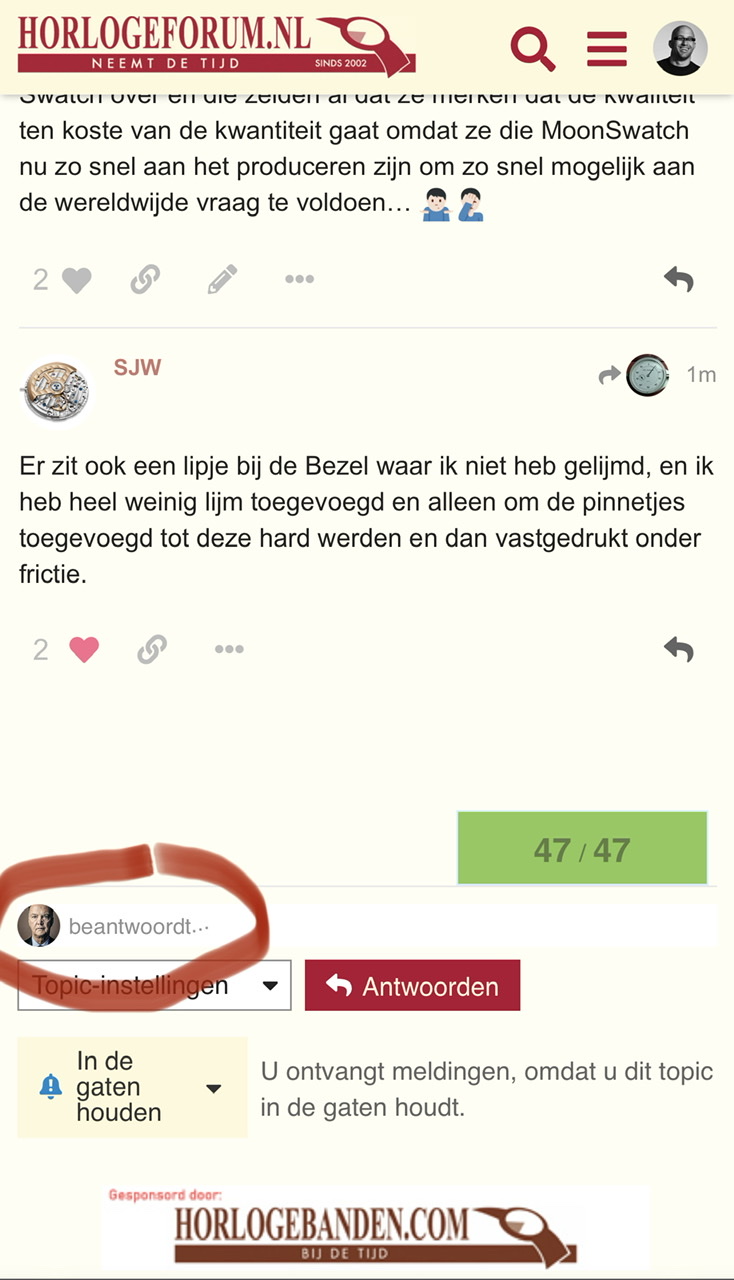Tap the Antwoorden button

click(412, 985)
